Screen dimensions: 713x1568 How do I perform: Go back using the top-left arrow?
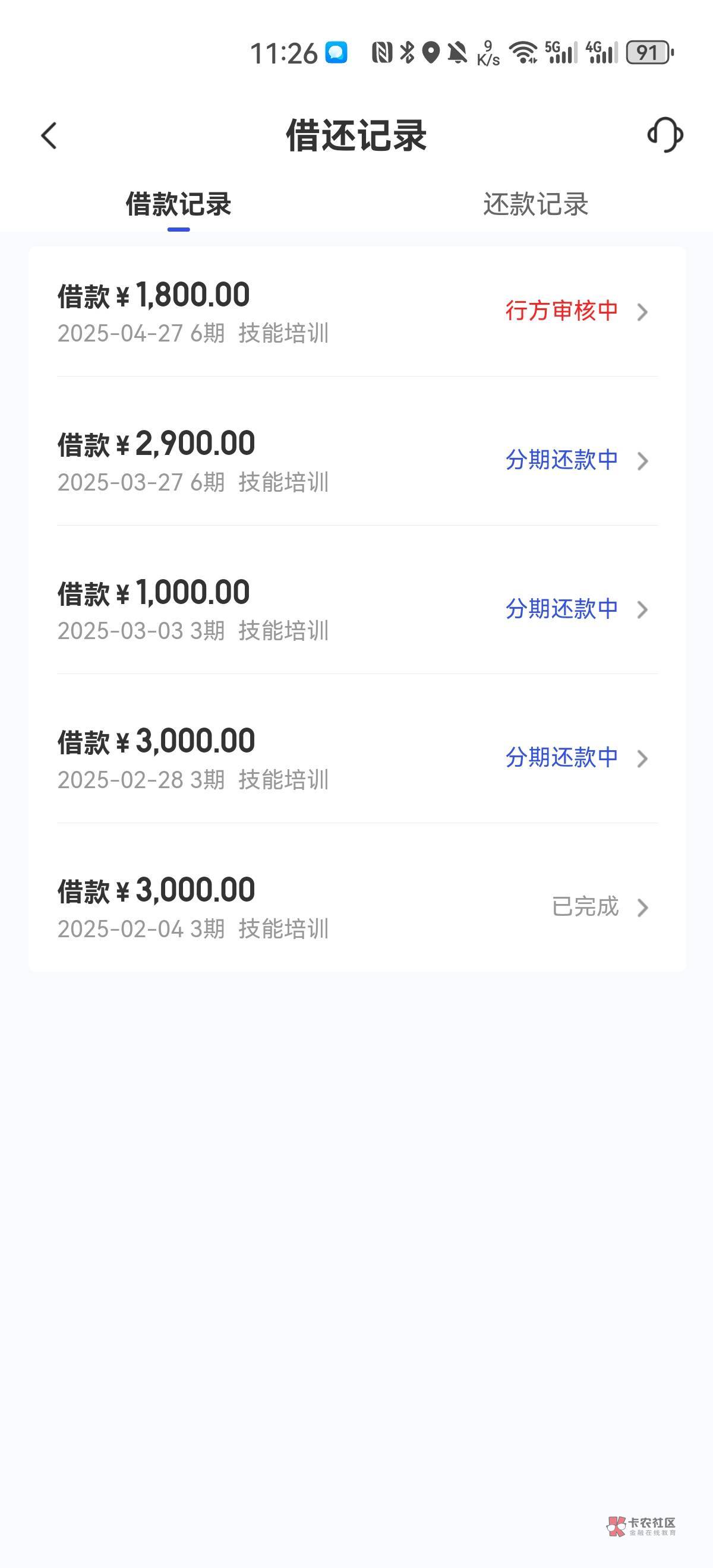tap(49, 135)
